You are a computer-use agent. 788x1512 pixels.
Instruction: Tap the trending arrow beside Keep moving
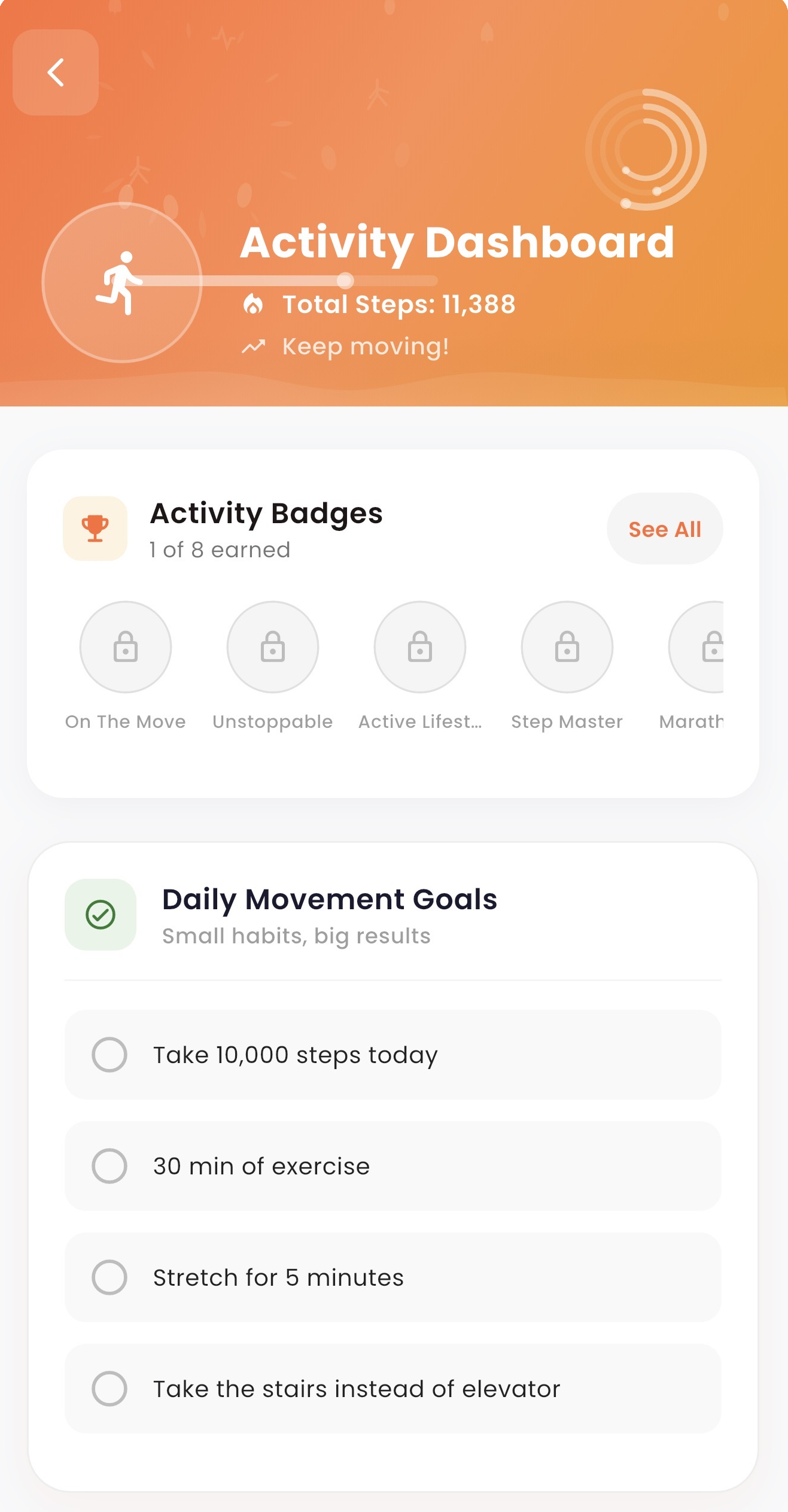(254, 346)
